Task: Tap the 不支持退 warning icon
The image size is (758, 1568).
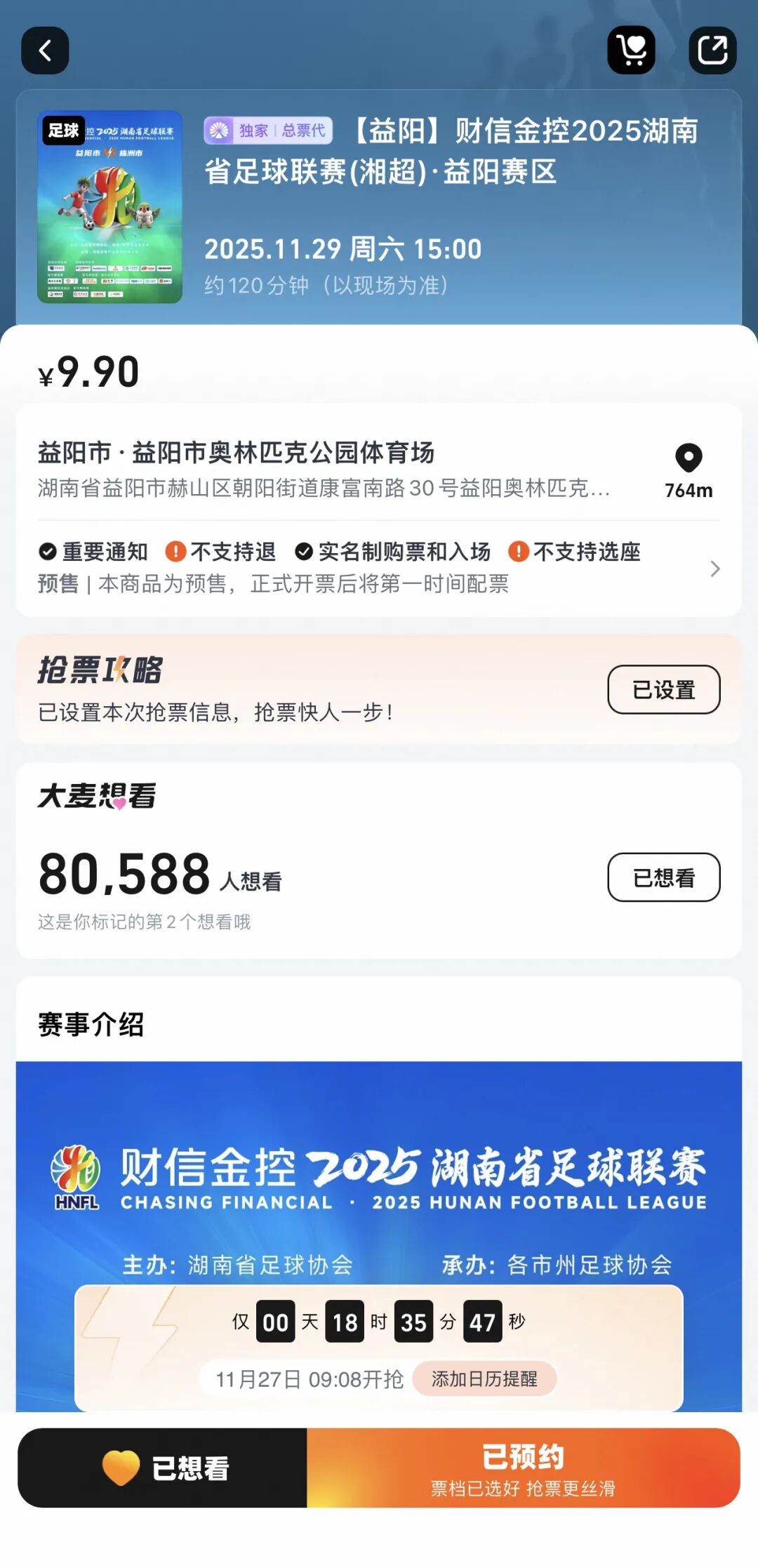Action: [x=174, y=552]
